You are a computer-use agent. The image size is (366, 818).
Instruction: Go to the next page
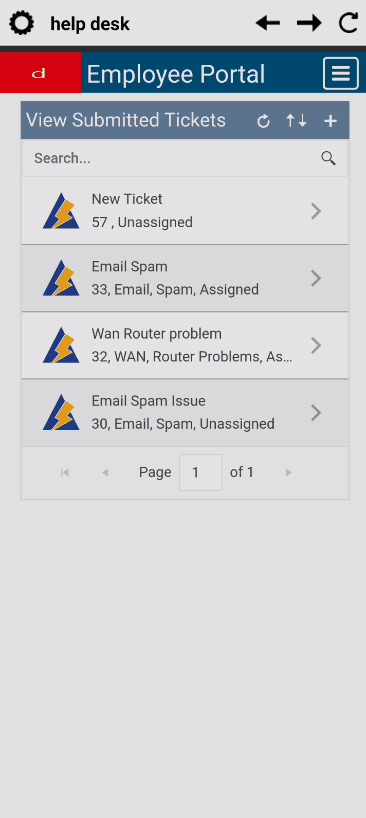(288, 473)
